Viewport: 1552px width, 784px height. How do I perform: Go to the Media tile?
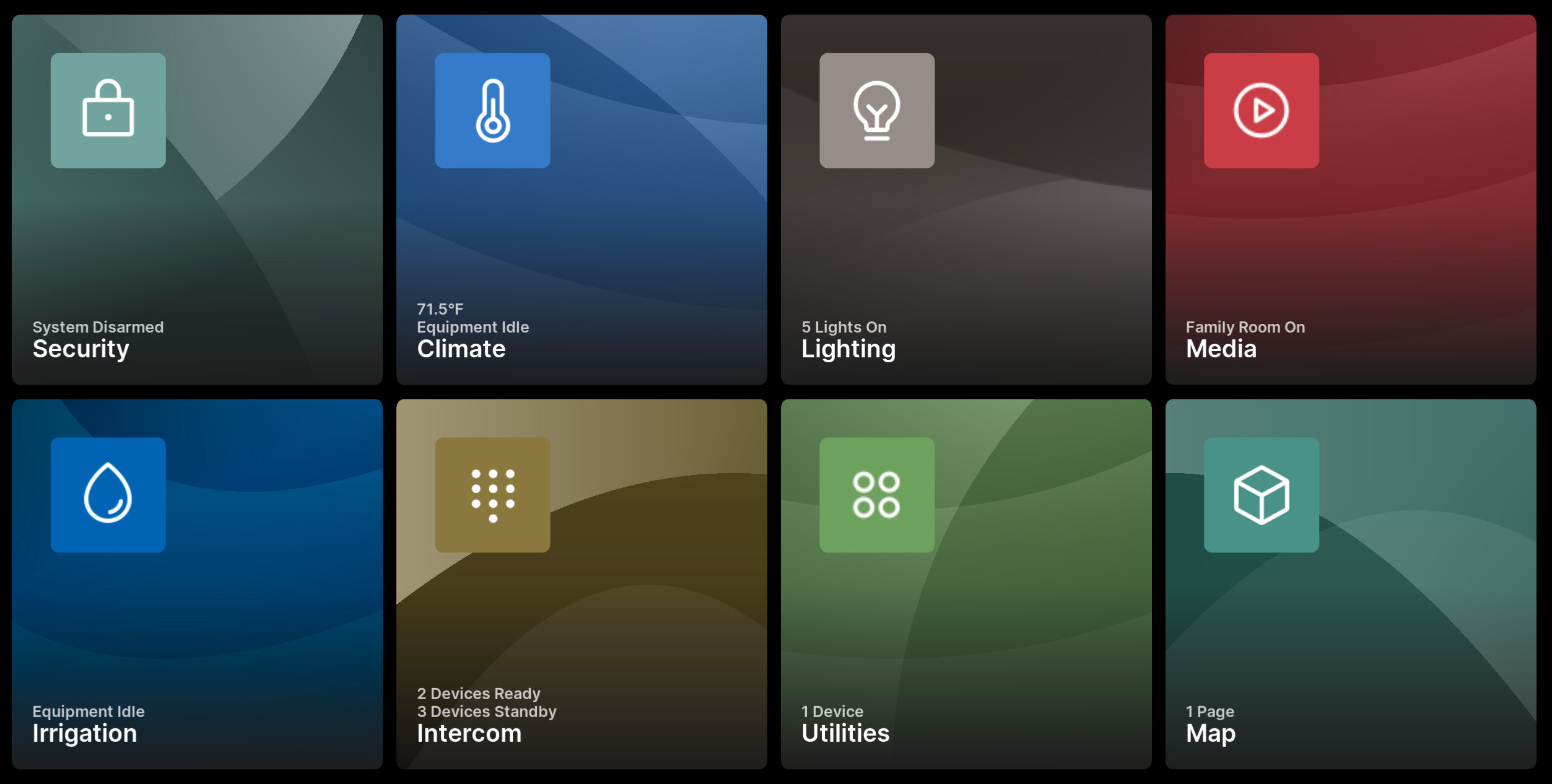pyautogui.click(x=1350, y=199)
